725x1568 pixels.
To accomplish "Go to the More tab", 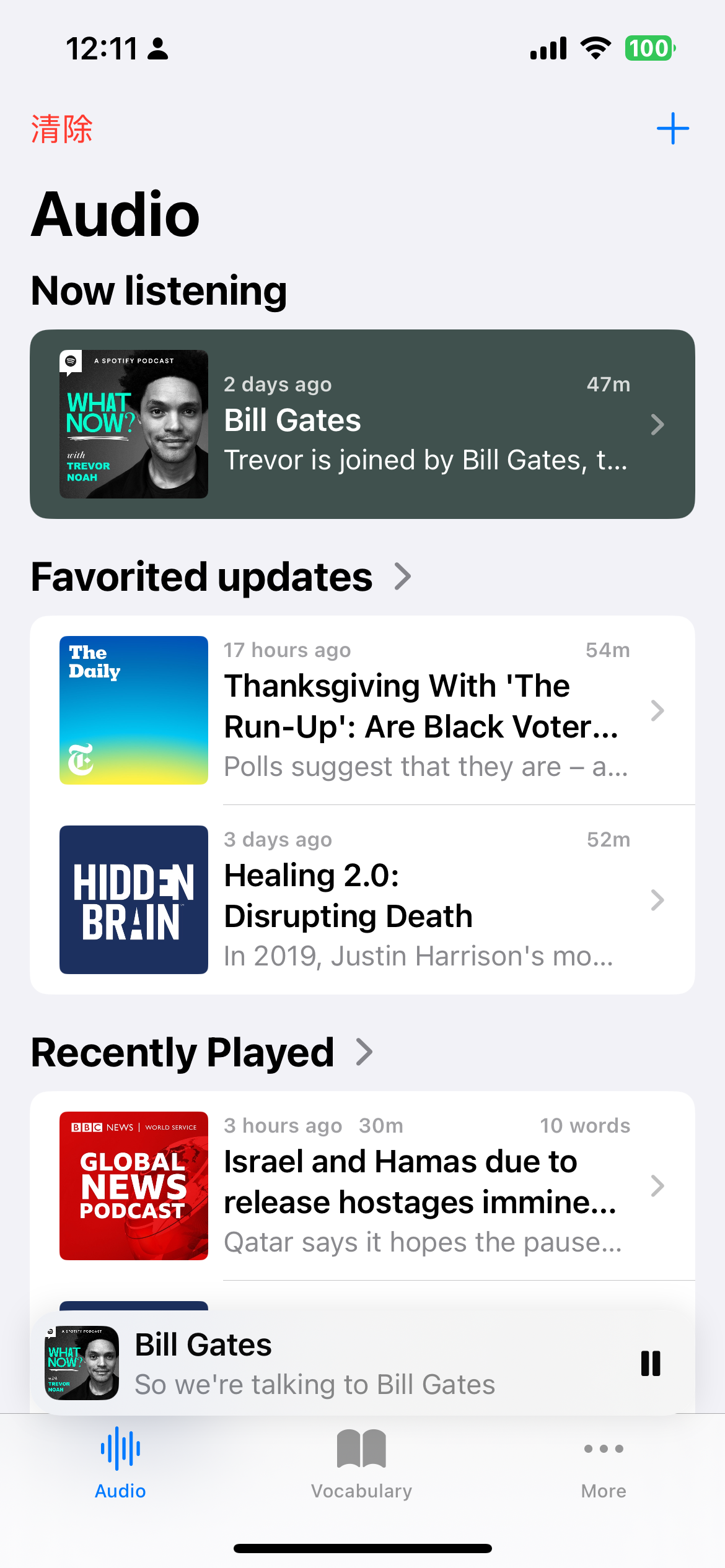I will click(604, 1463).
